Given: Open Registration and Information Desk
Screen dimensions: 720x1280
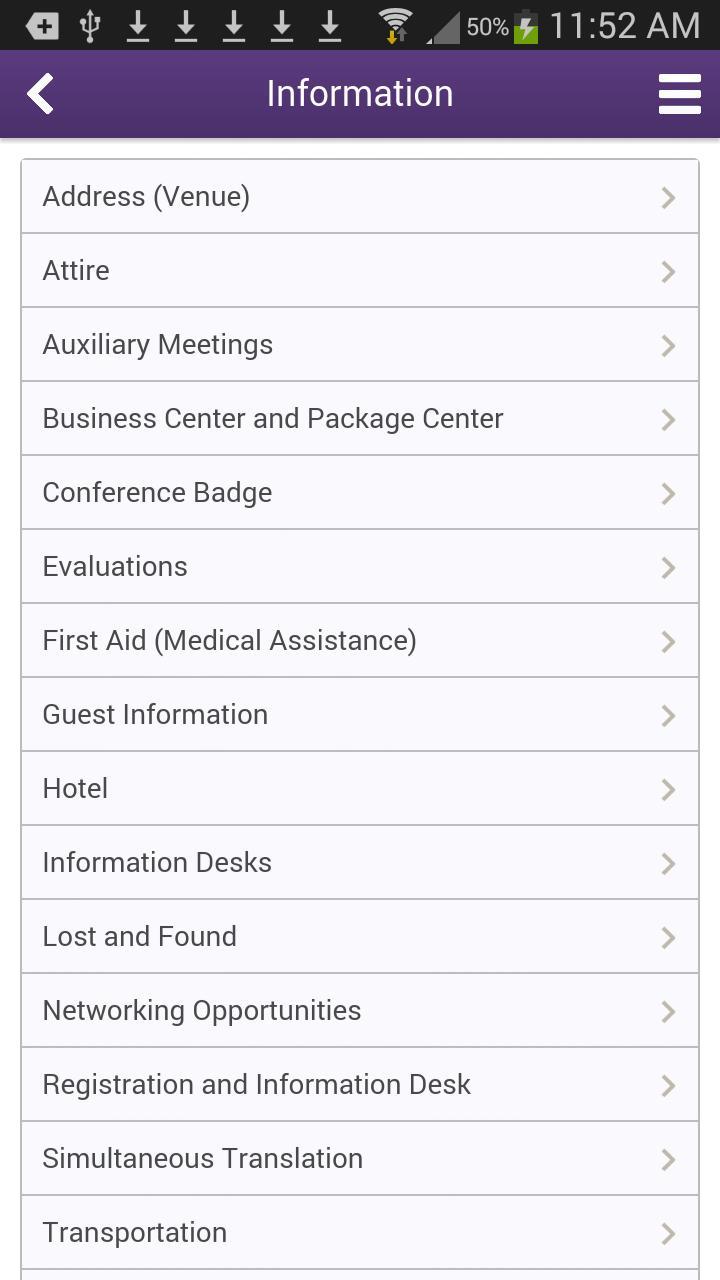Looking at the screenshot, I should tap(360, 1085).
